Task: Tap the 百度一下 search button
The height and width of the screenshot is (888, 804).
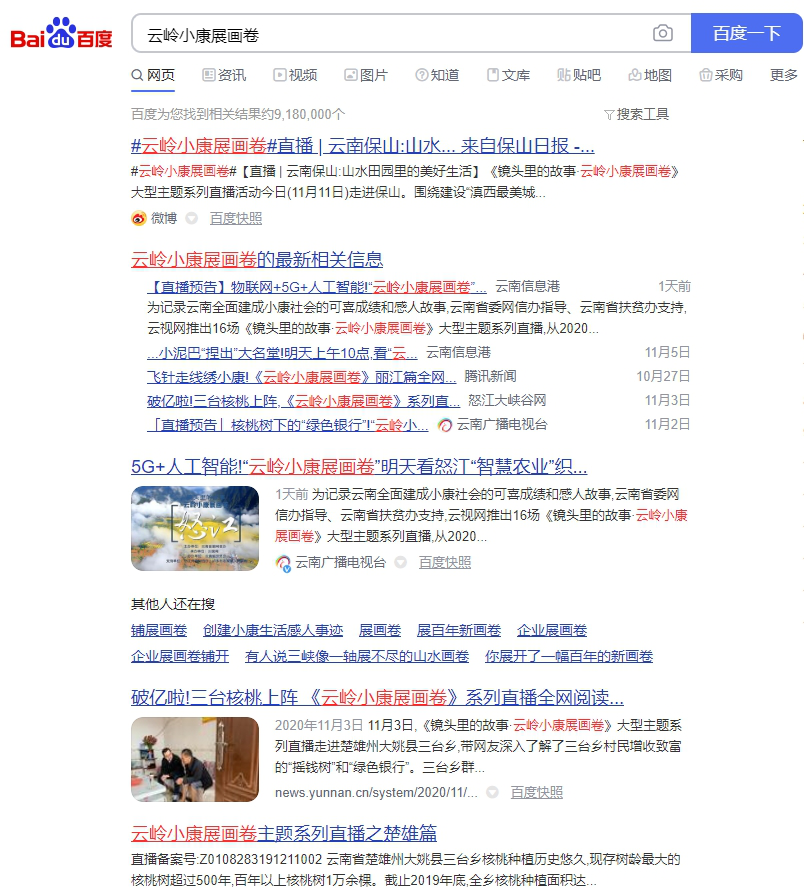Action: pos(746,34)
